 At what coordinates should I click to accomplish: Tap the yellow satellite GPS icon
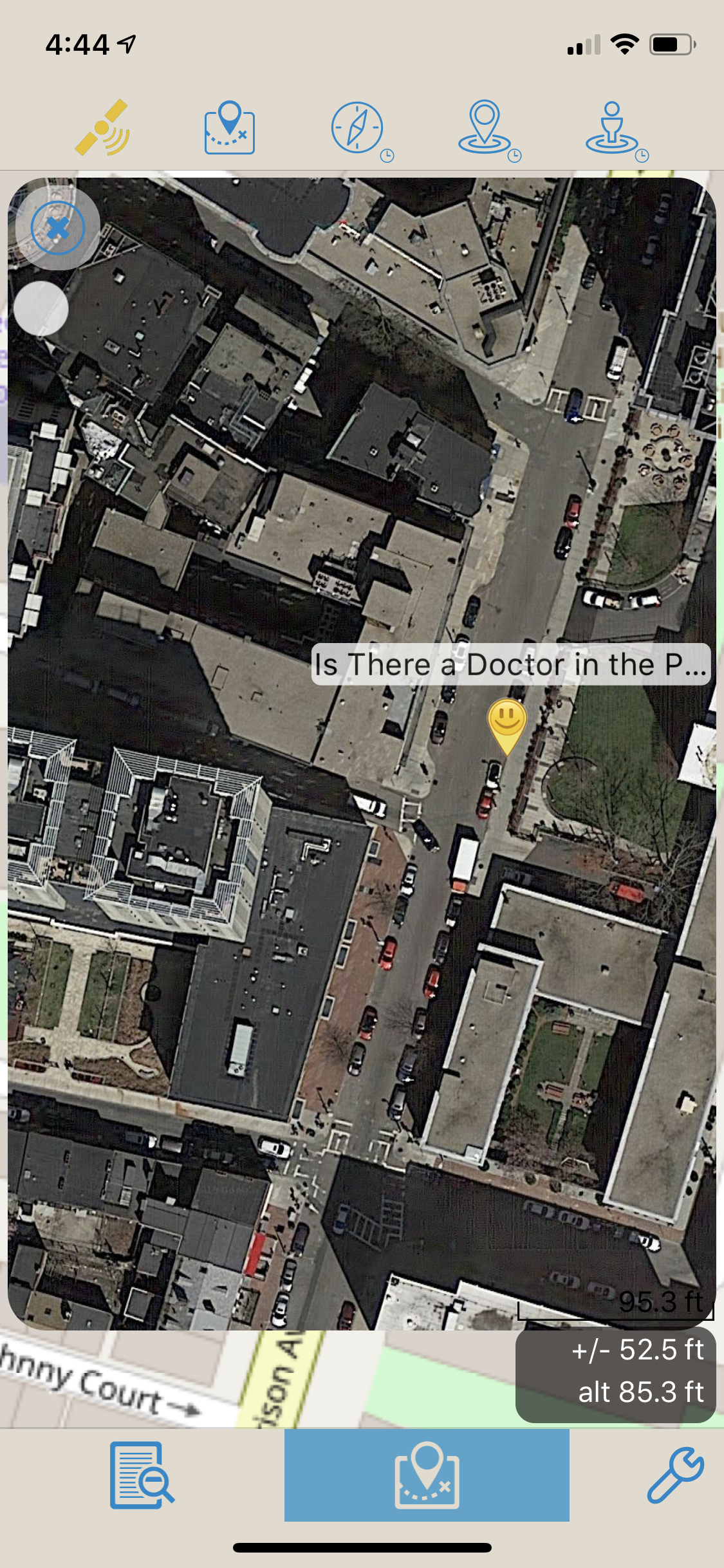[x=103, y=127]
